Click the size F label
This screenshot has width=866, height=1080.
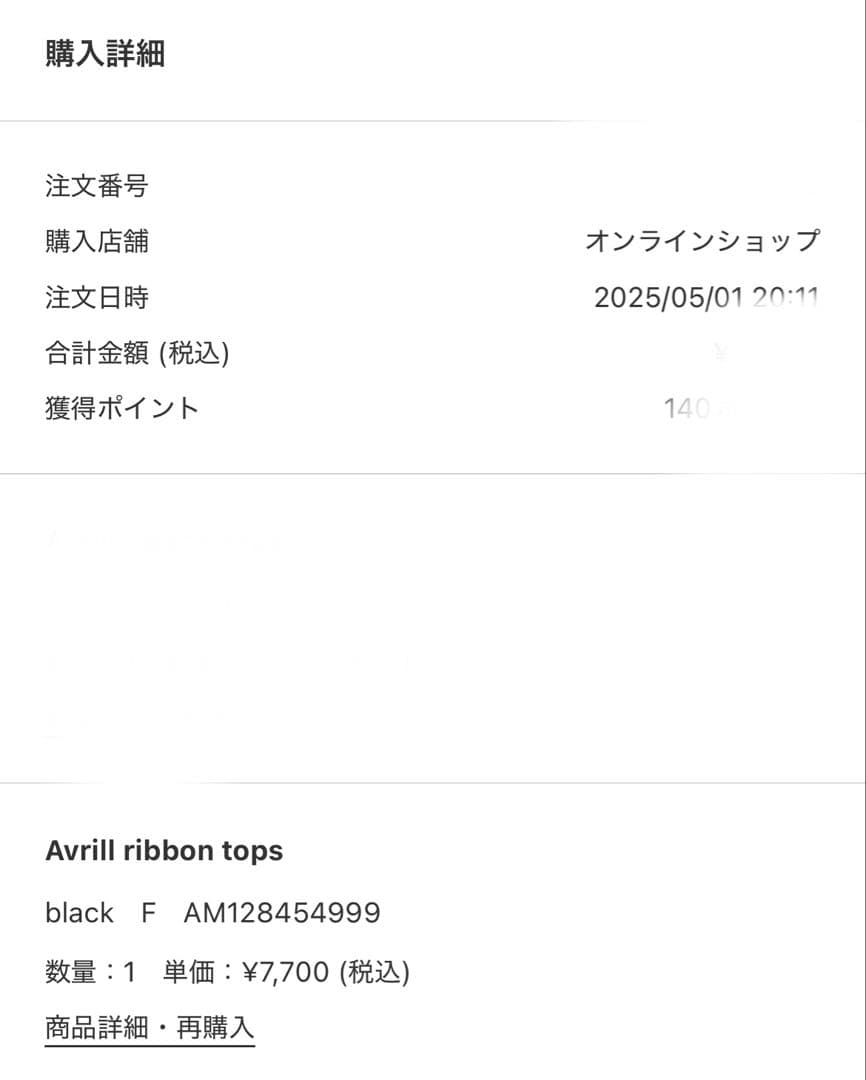click(x=150, y=912)
